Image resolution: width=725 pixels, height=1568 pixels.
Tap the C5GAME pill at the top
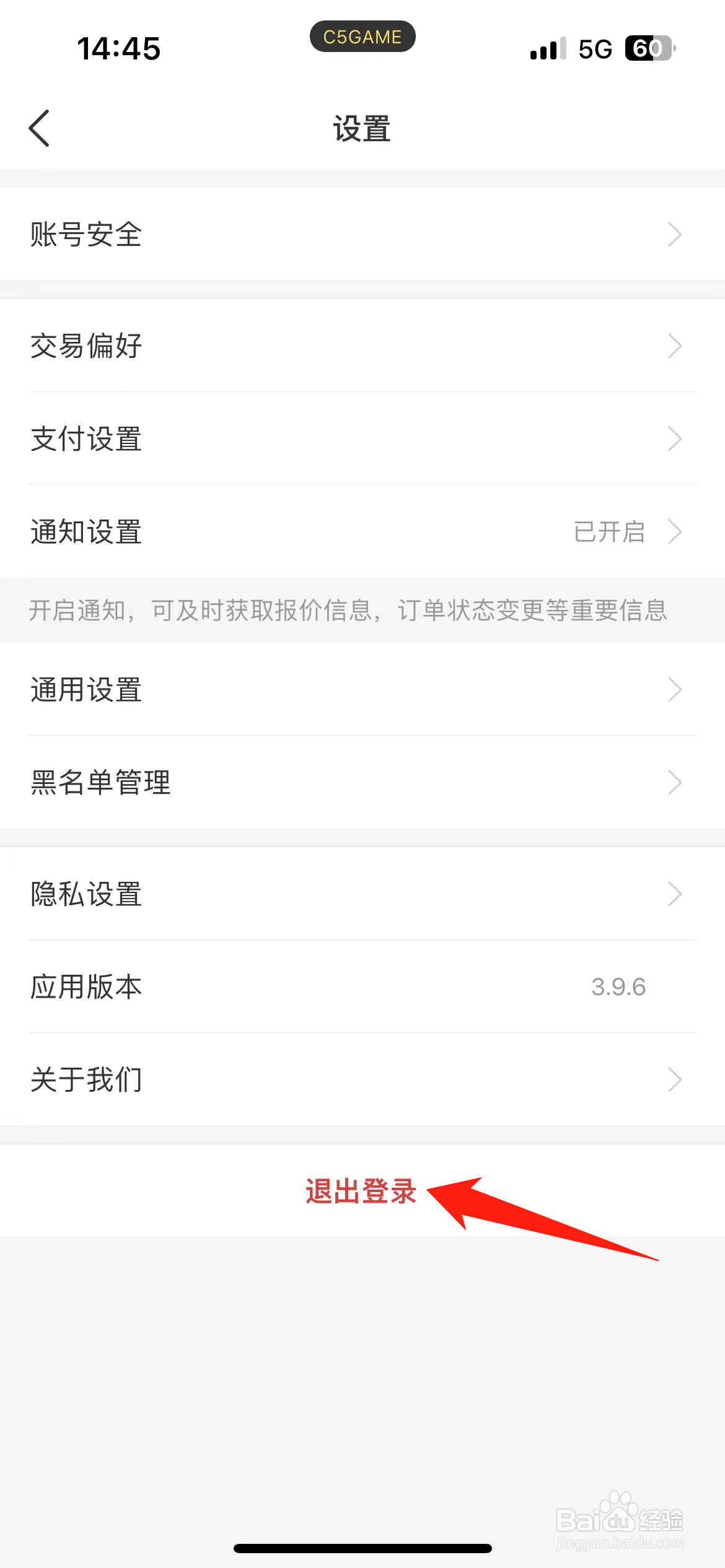362,37
